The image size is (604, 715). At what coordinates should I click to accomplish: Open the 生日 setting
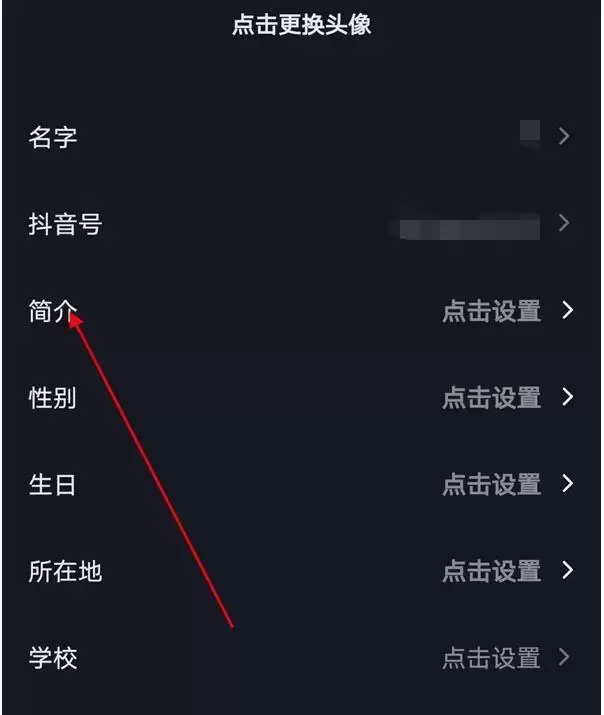click(300, 485)
